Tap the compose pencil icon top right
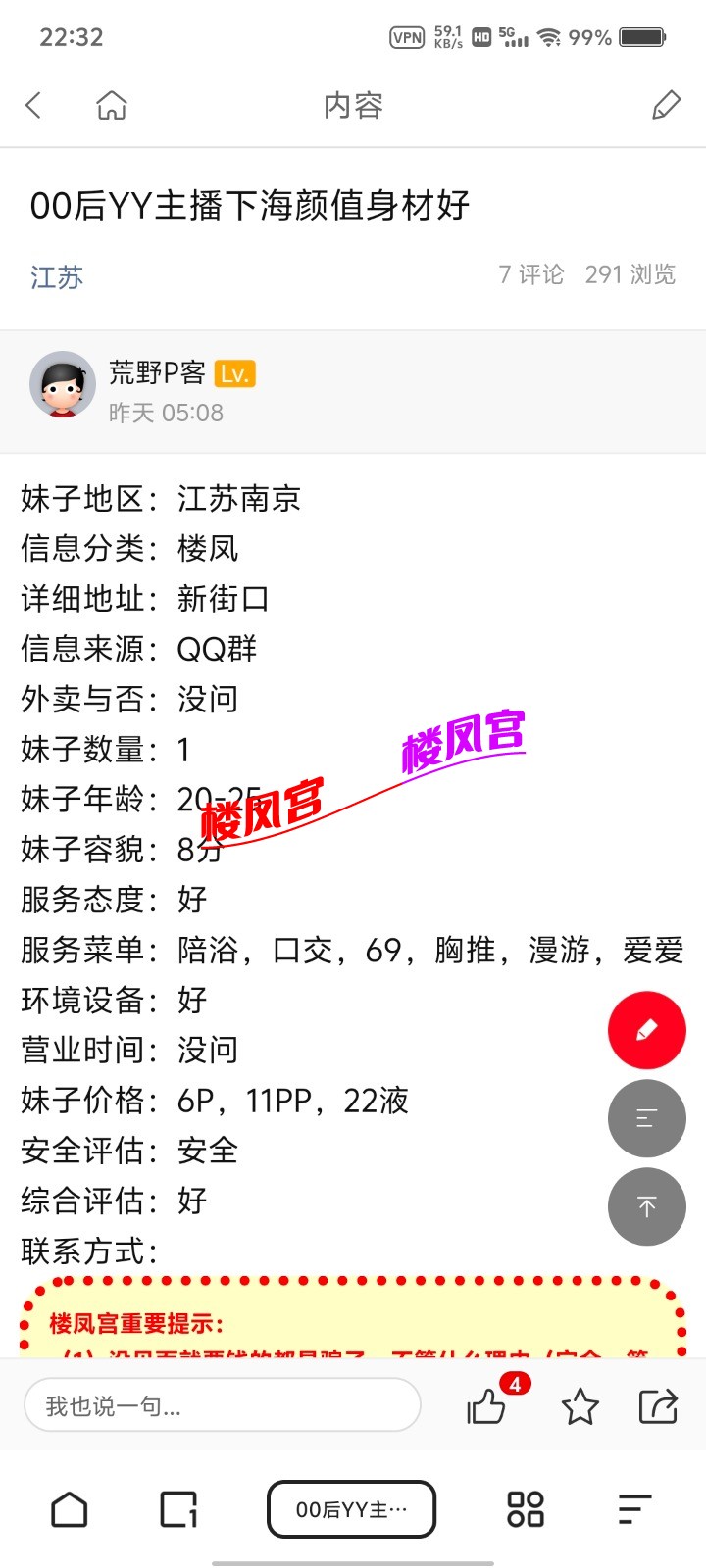 pos(669,105)
